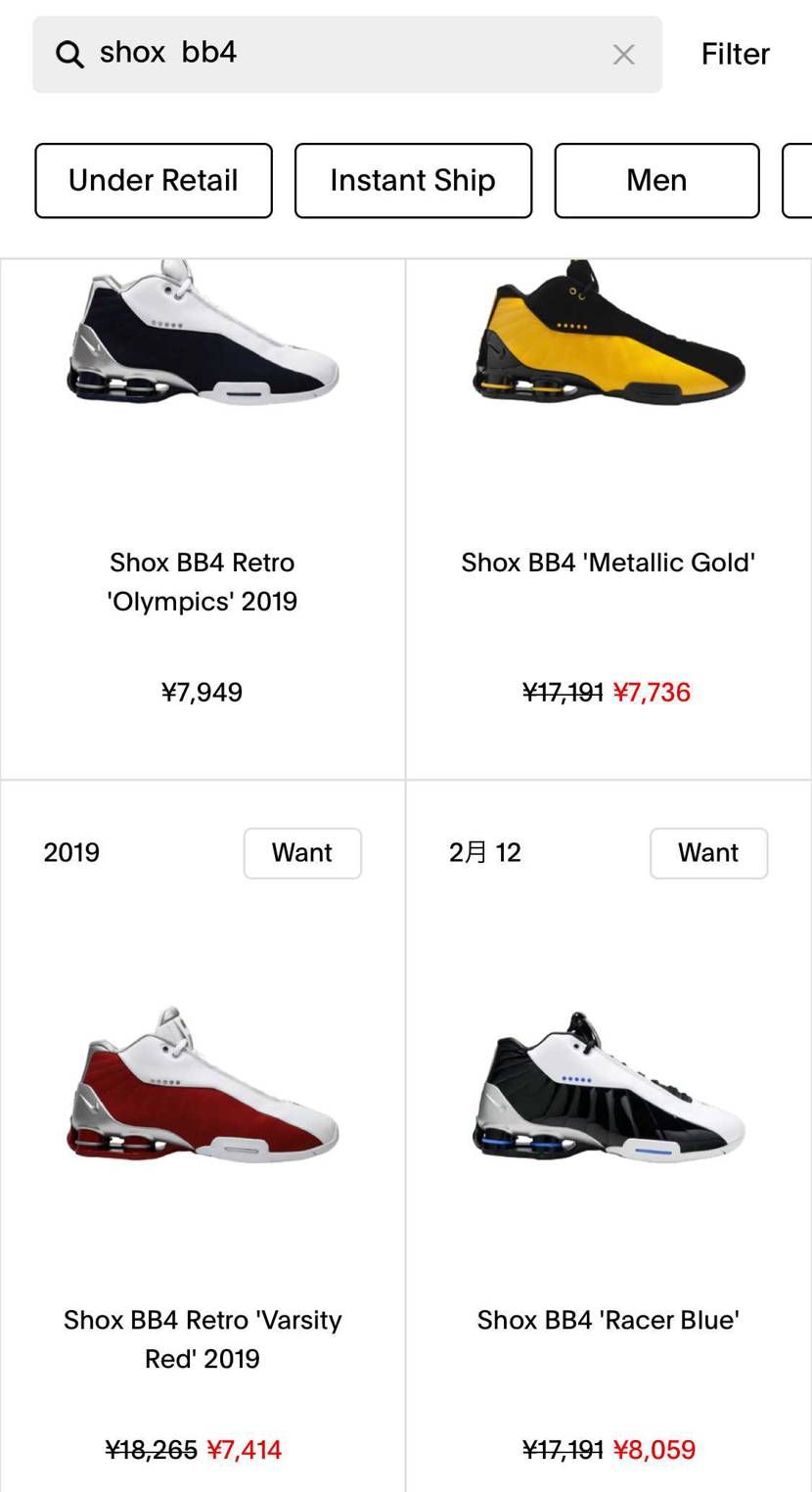This screenshot has height=1492, width=812.
Task: Apply the Instant Ship filter
Action: click(x=413, y=181)
